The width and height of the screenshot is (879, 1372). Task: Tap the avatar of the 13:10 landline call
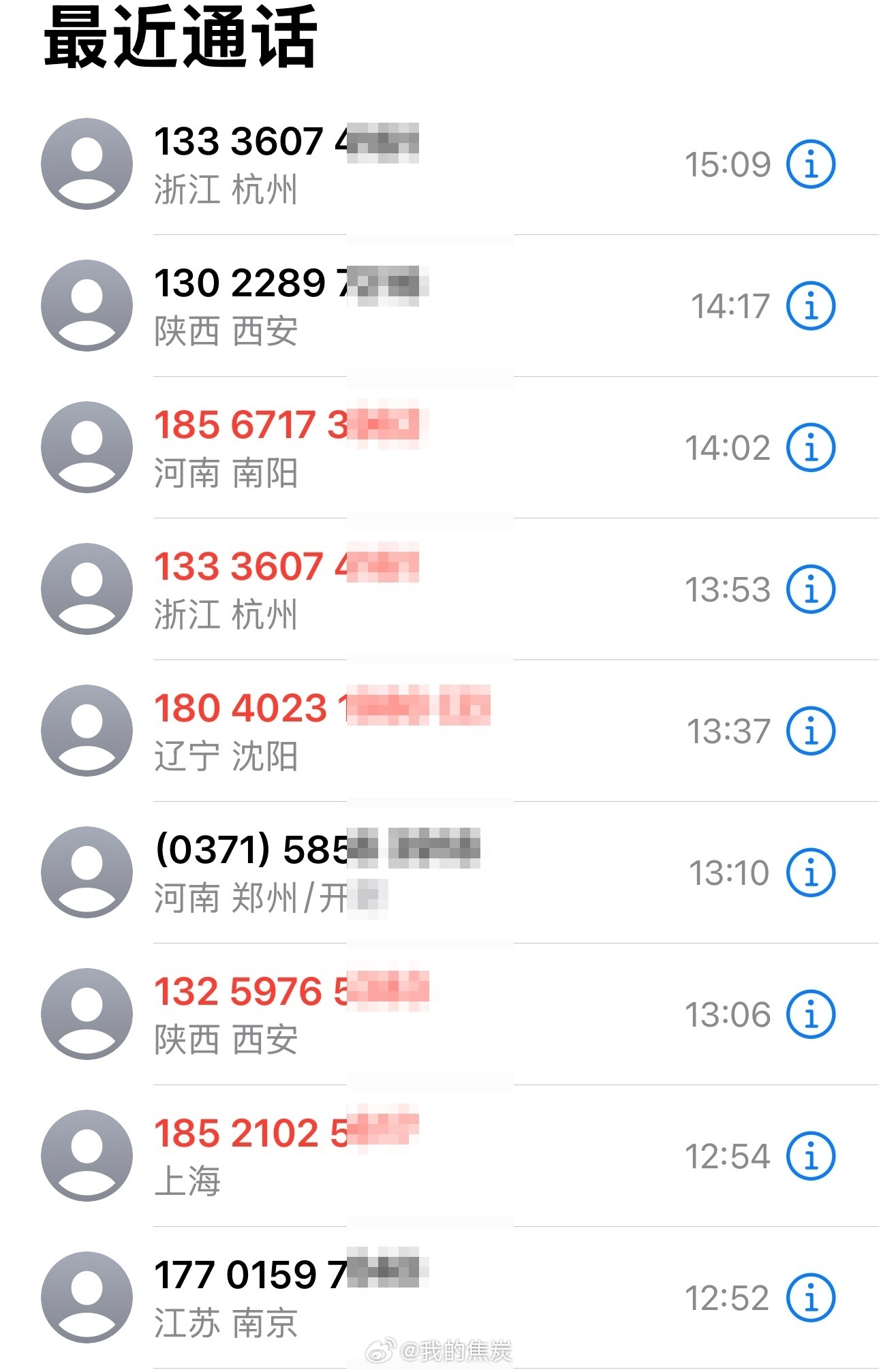(x=87, y=872)
